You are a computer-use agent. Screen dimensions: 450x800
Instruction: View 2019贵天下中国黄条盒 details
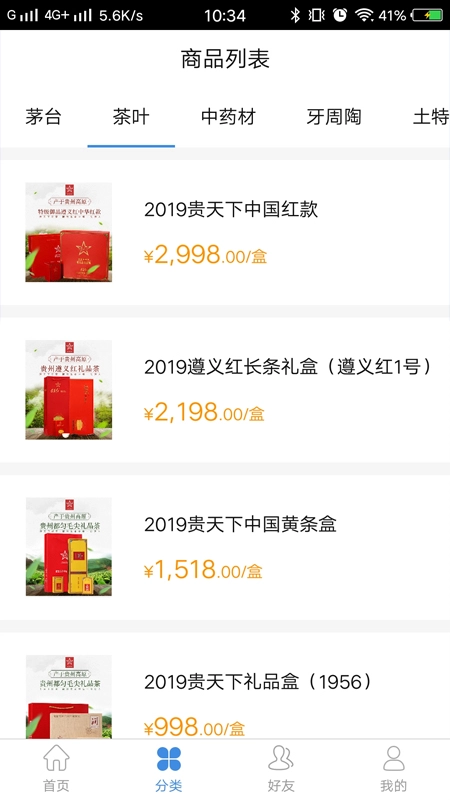pos(225,547)
